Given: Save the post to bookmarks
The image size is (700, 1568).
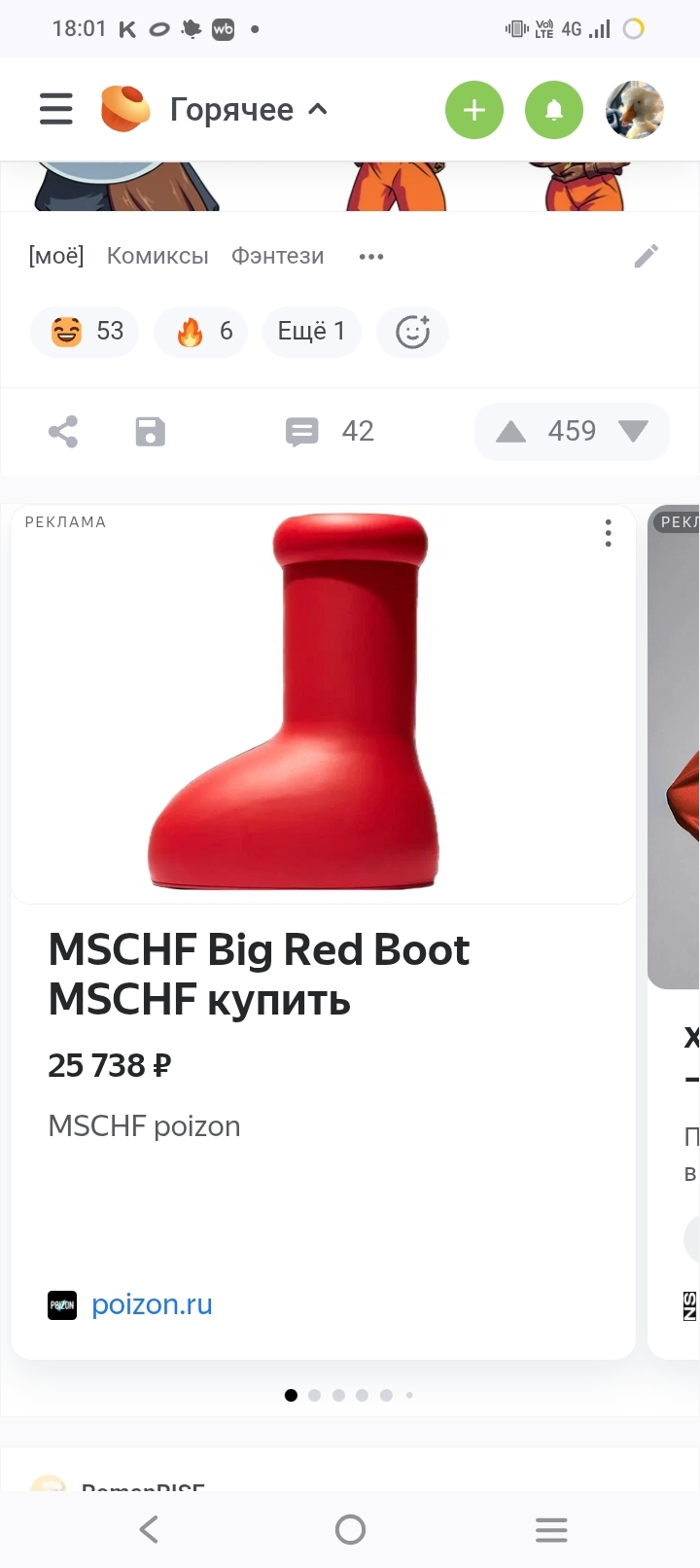Looking at the screenshot, I should point(150,431).
